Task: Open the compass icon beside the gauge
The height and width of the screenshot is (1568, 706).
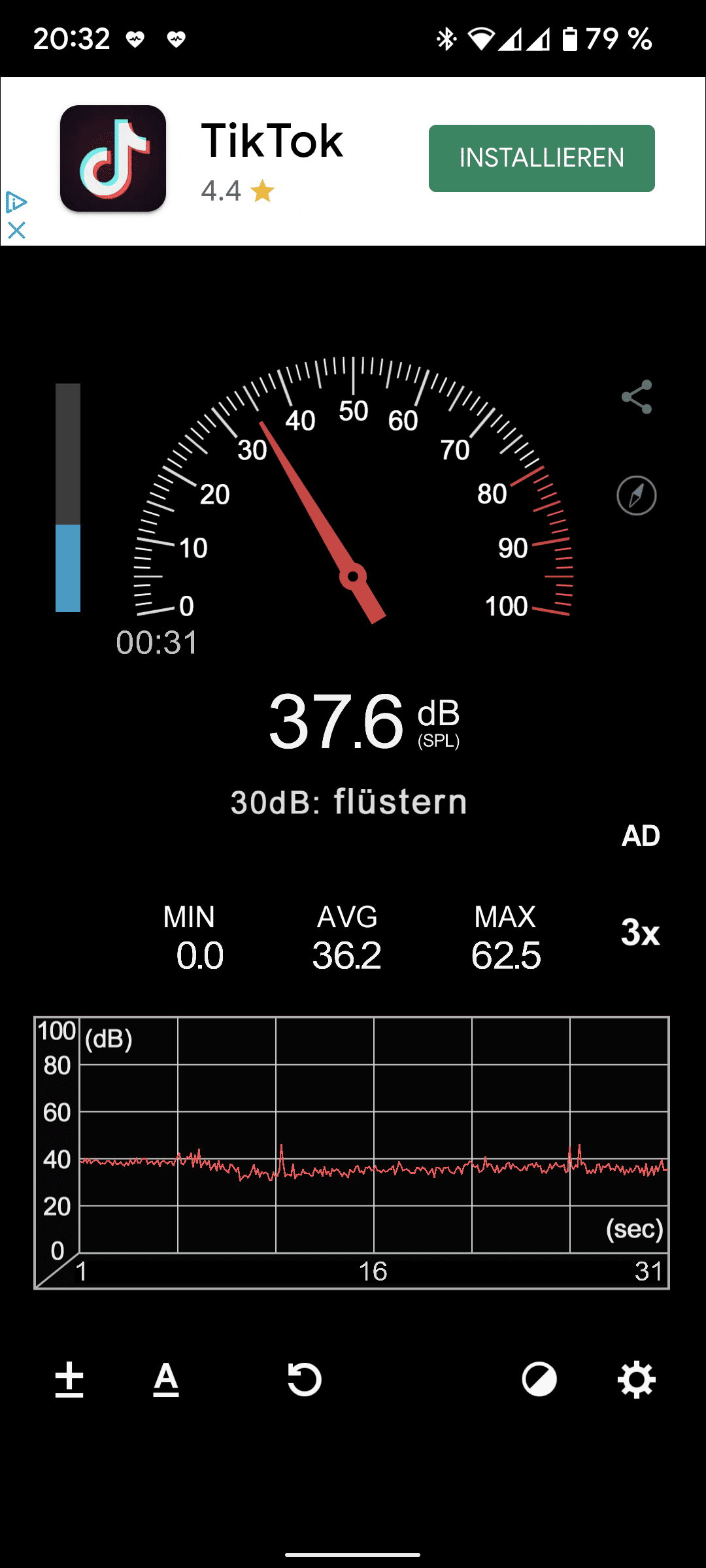Action: pyautogui.click(x=637, y=496)
